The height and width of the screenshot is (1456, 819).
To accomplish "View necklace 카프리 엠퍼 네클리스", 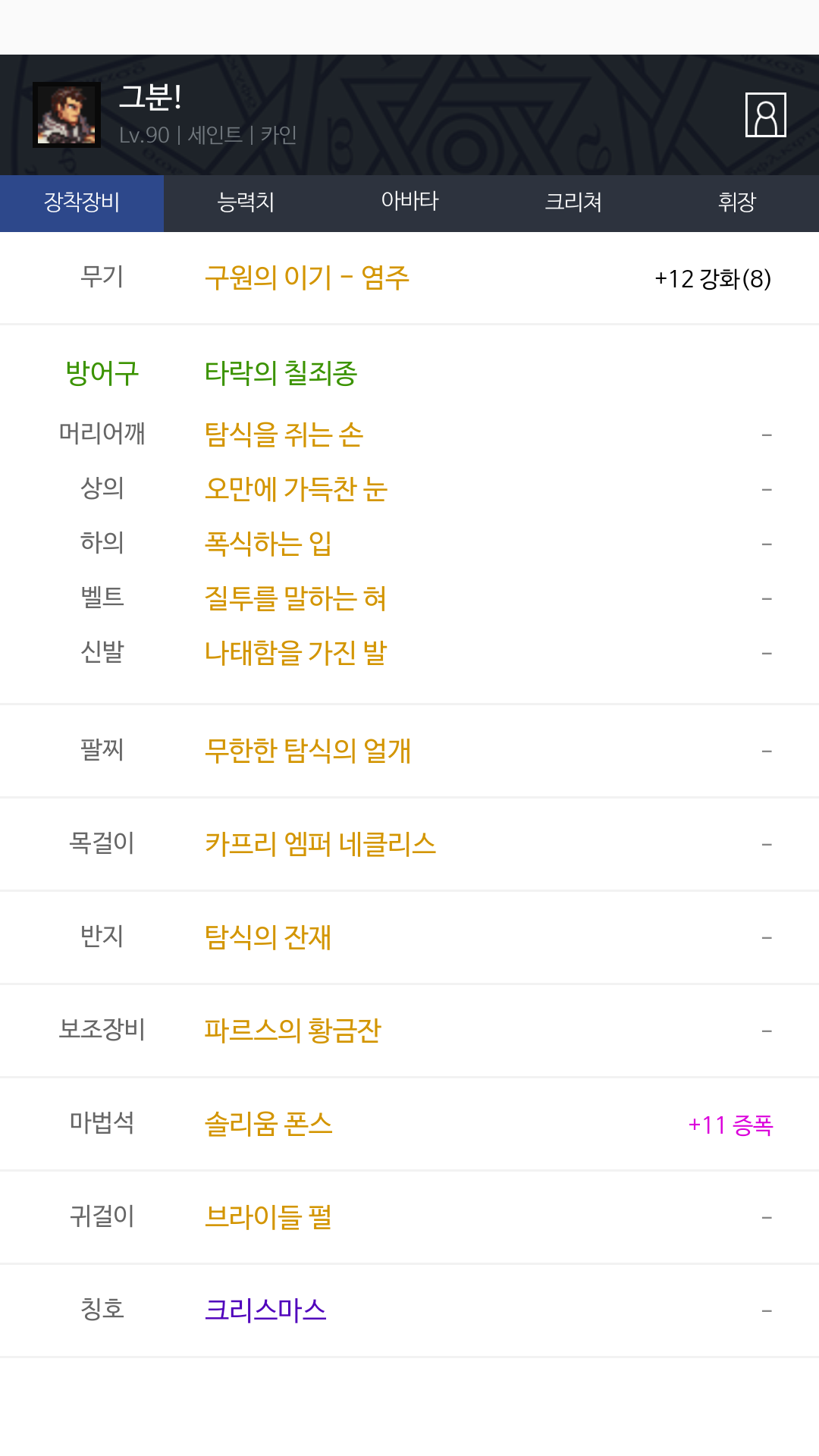I will 321,844.
